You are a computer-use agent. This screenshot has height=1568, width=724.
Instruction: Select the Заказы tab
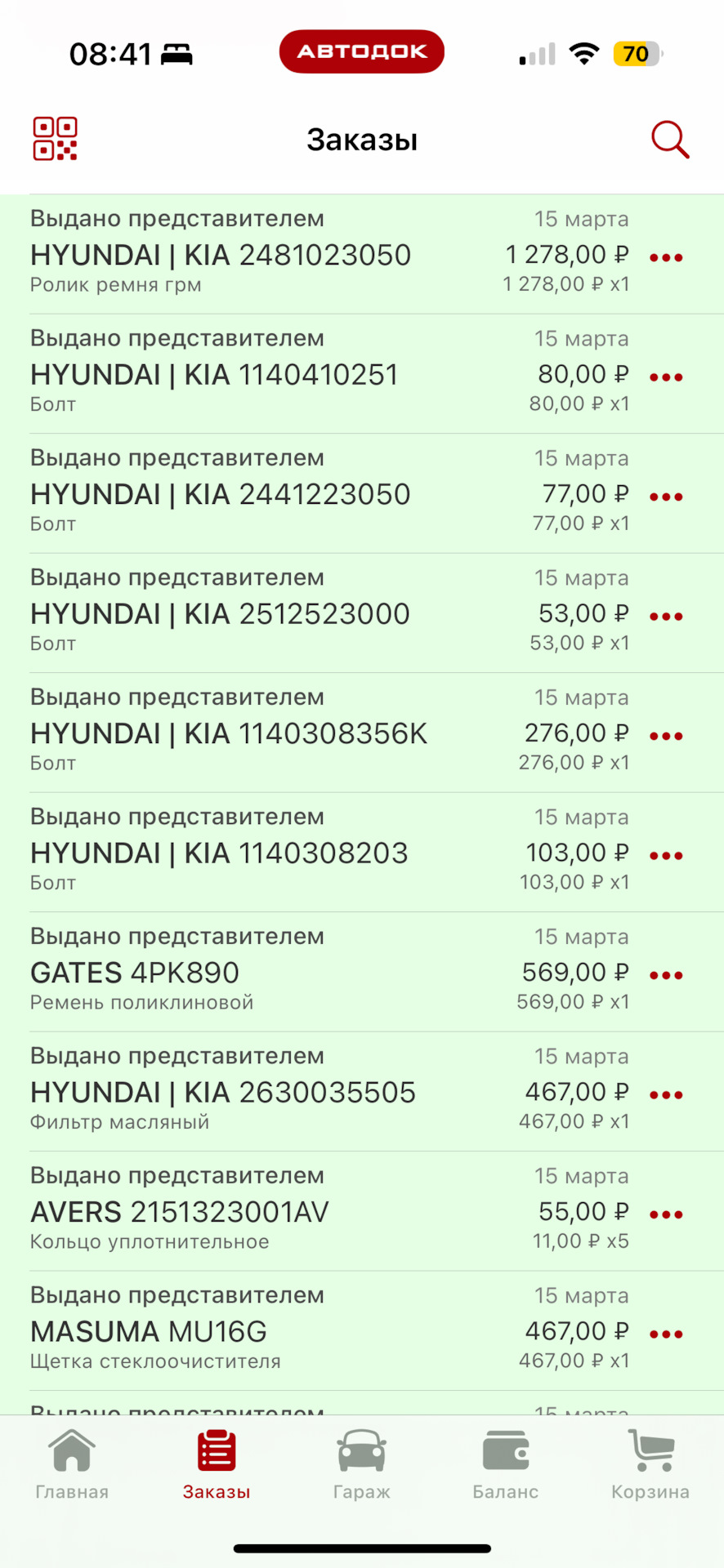pyautogui.click(x=217, y=1467)
